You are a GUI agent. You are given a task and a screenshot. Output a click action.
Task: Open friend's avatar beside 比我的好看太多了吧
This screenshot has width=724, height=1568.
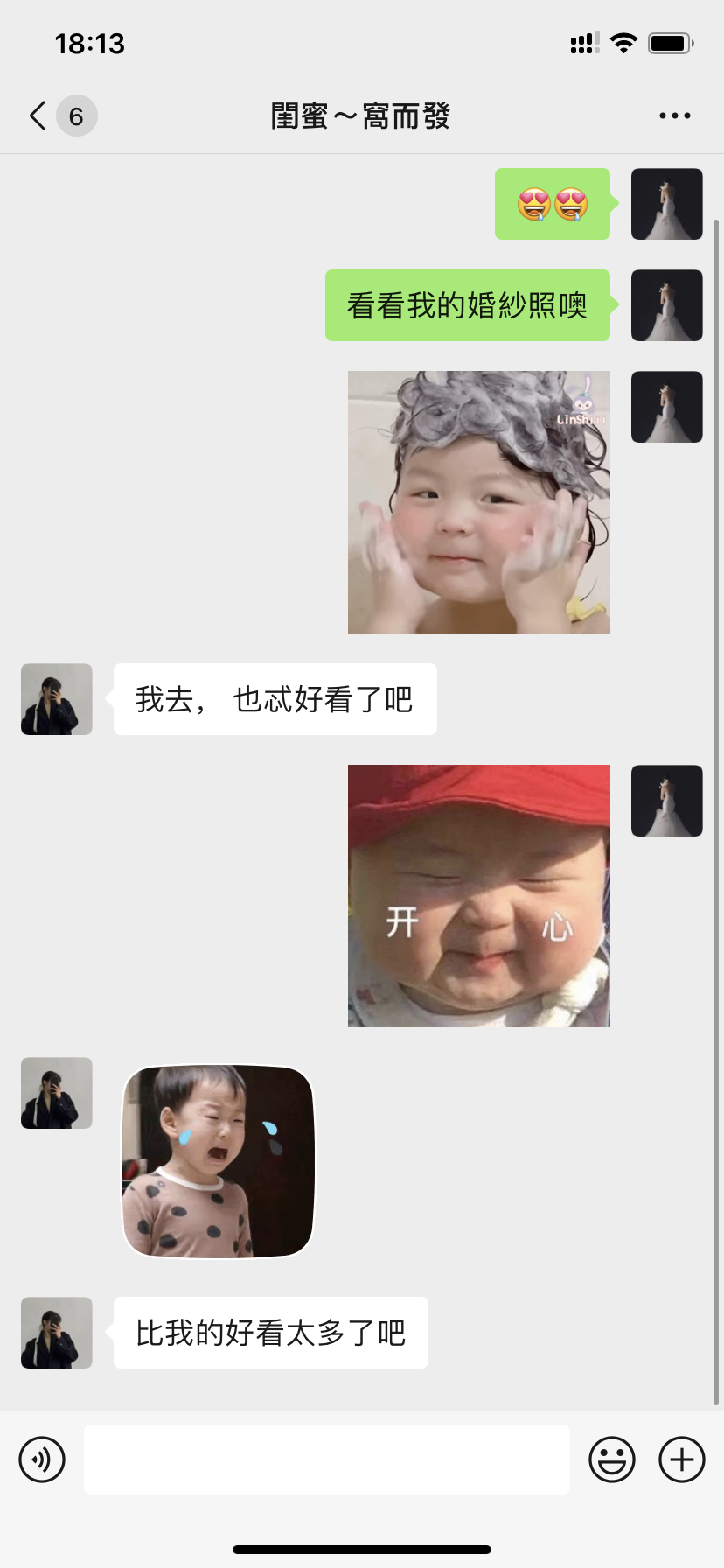57,1333
